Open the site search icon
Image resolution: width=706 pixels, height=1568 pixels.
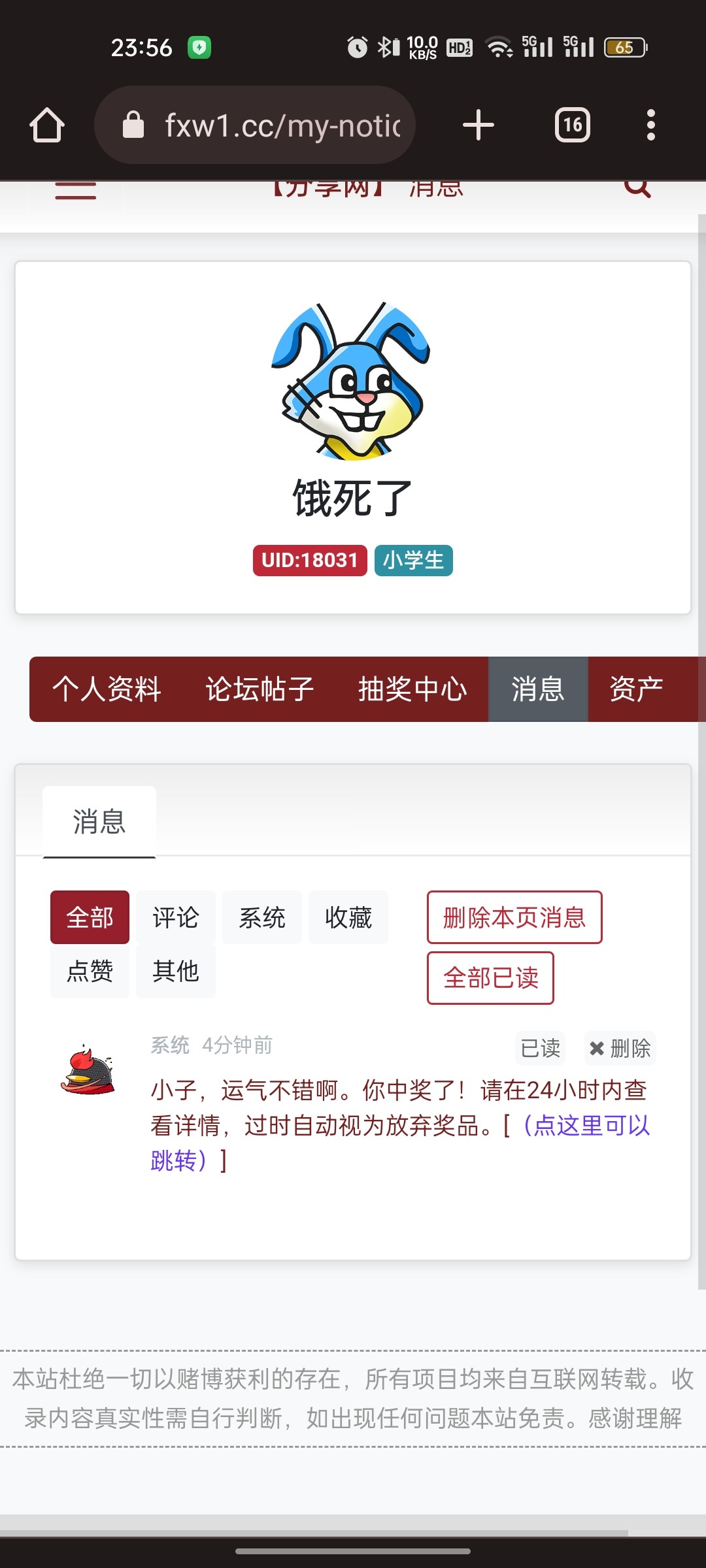[637, 189]
